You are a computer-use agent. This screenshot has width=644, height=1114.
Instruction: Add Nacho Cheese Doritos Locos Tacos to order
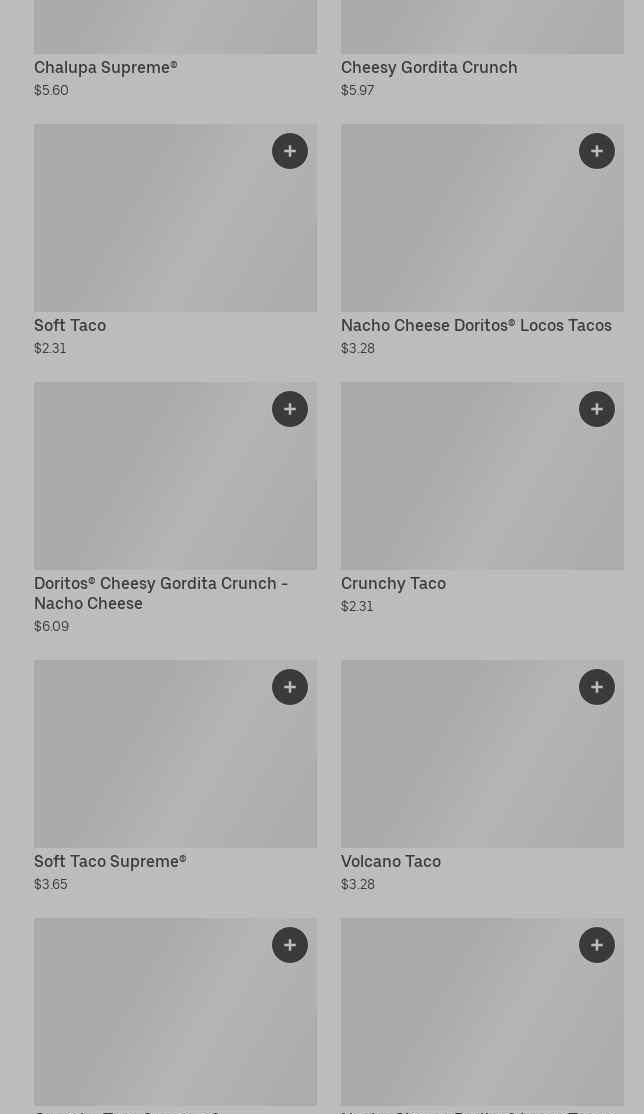coord(597,151)
